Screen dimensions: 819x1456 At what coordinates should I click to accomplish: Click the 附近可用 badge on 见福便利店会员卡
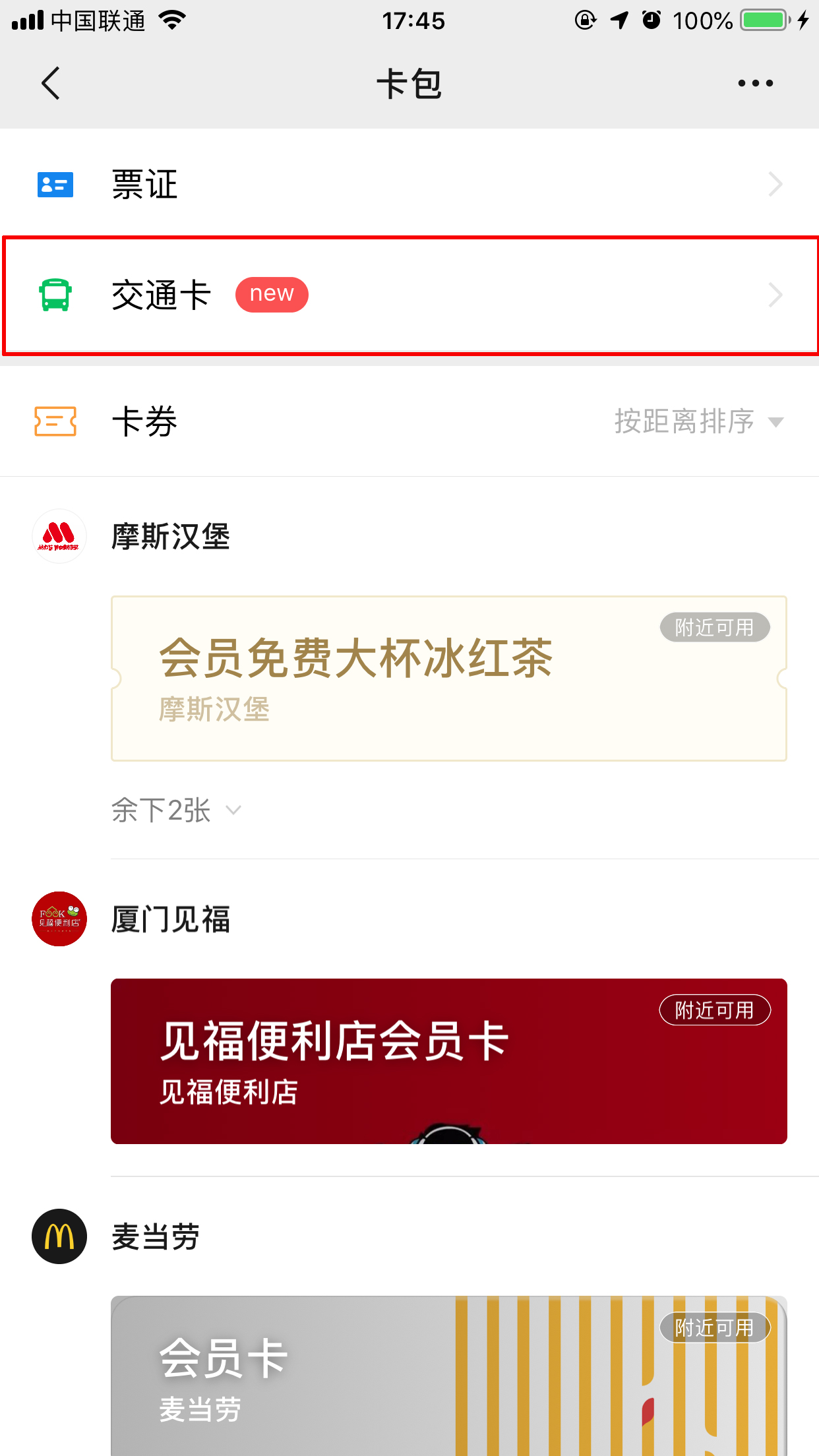(714, 1010)
